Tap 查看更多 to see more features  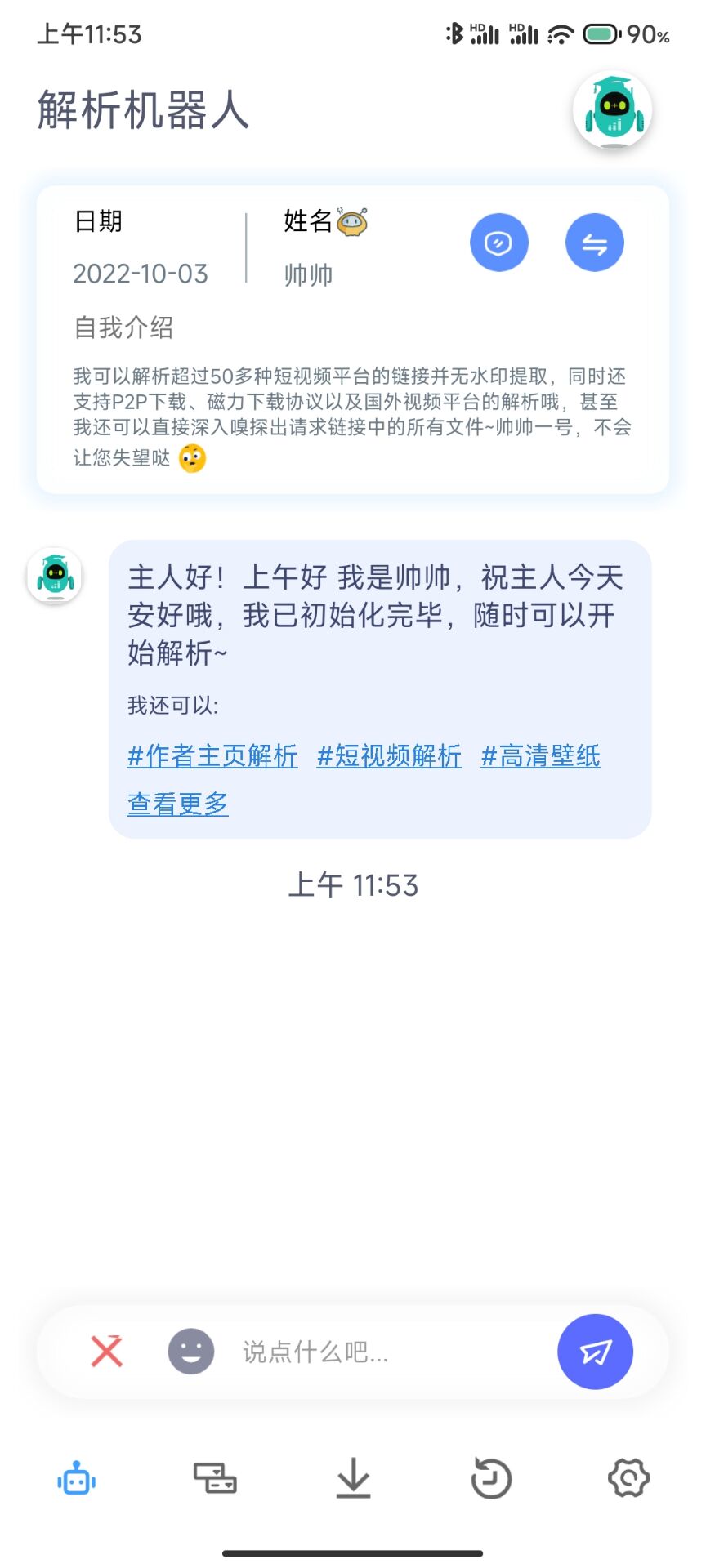[x=177, y=804]
